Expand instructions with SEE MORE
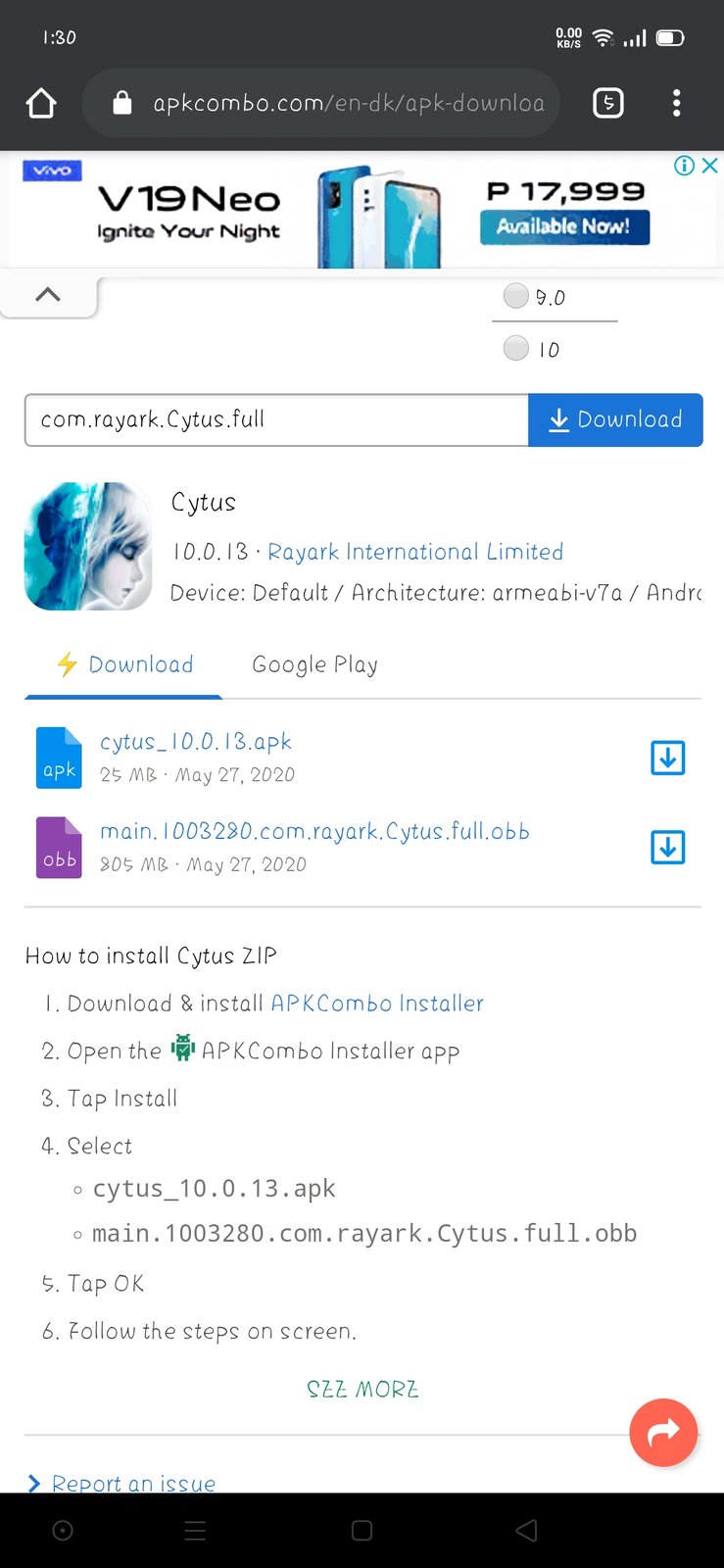This screenshot has height=1568, width=724. [x=362, y=1390]
